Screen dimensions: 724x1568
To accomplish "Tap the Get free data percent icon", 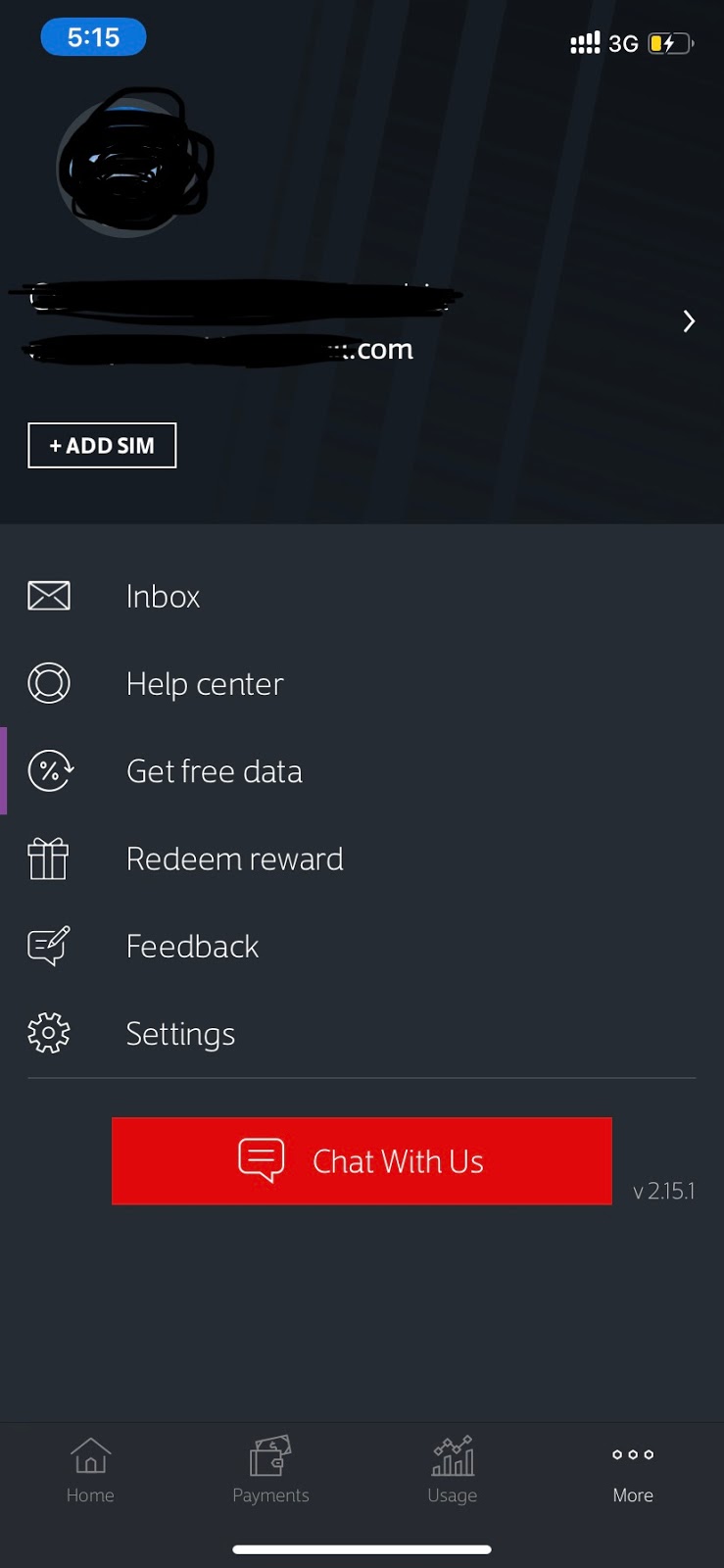I will pyautogui.click(x=50, y=770).
